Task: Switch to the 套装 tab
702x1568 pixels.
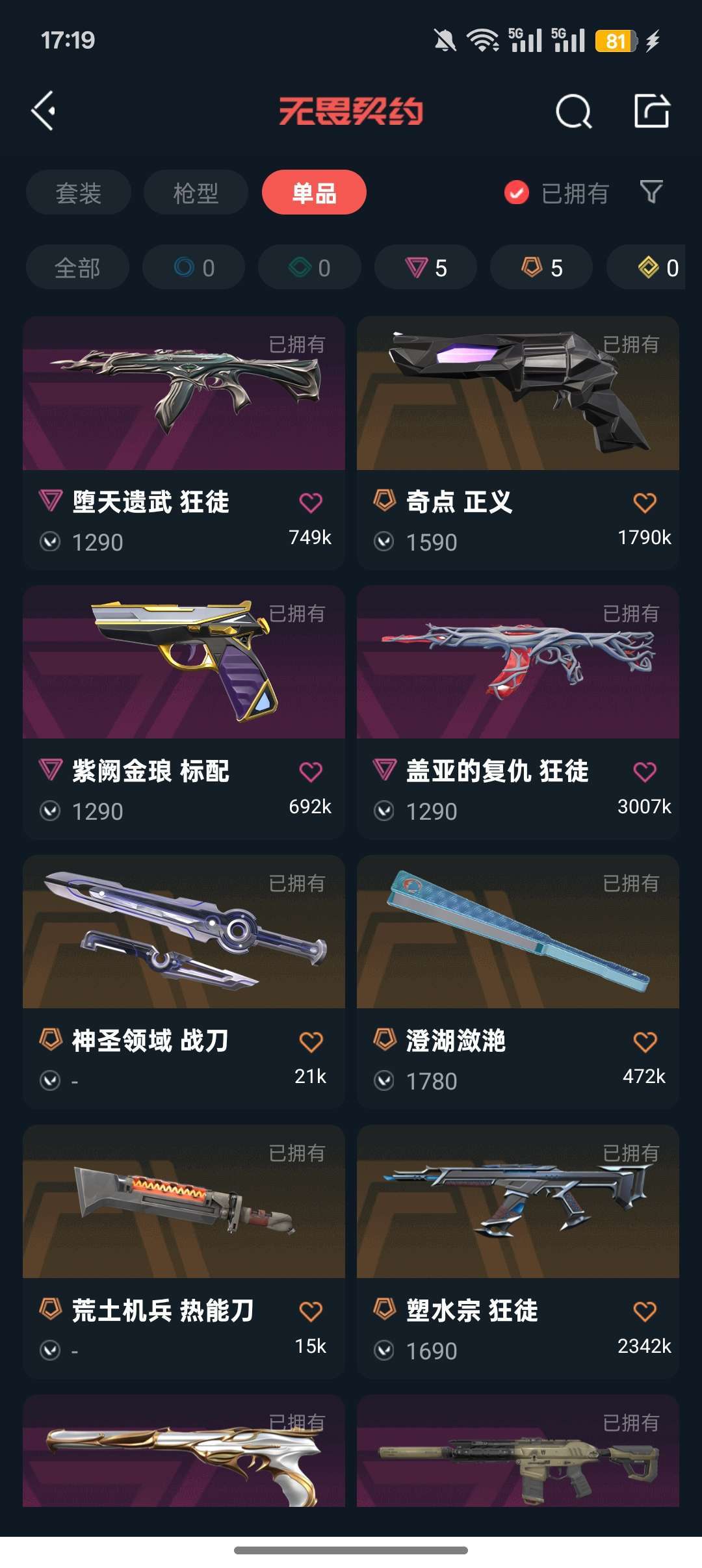Action: coord(79,192)
